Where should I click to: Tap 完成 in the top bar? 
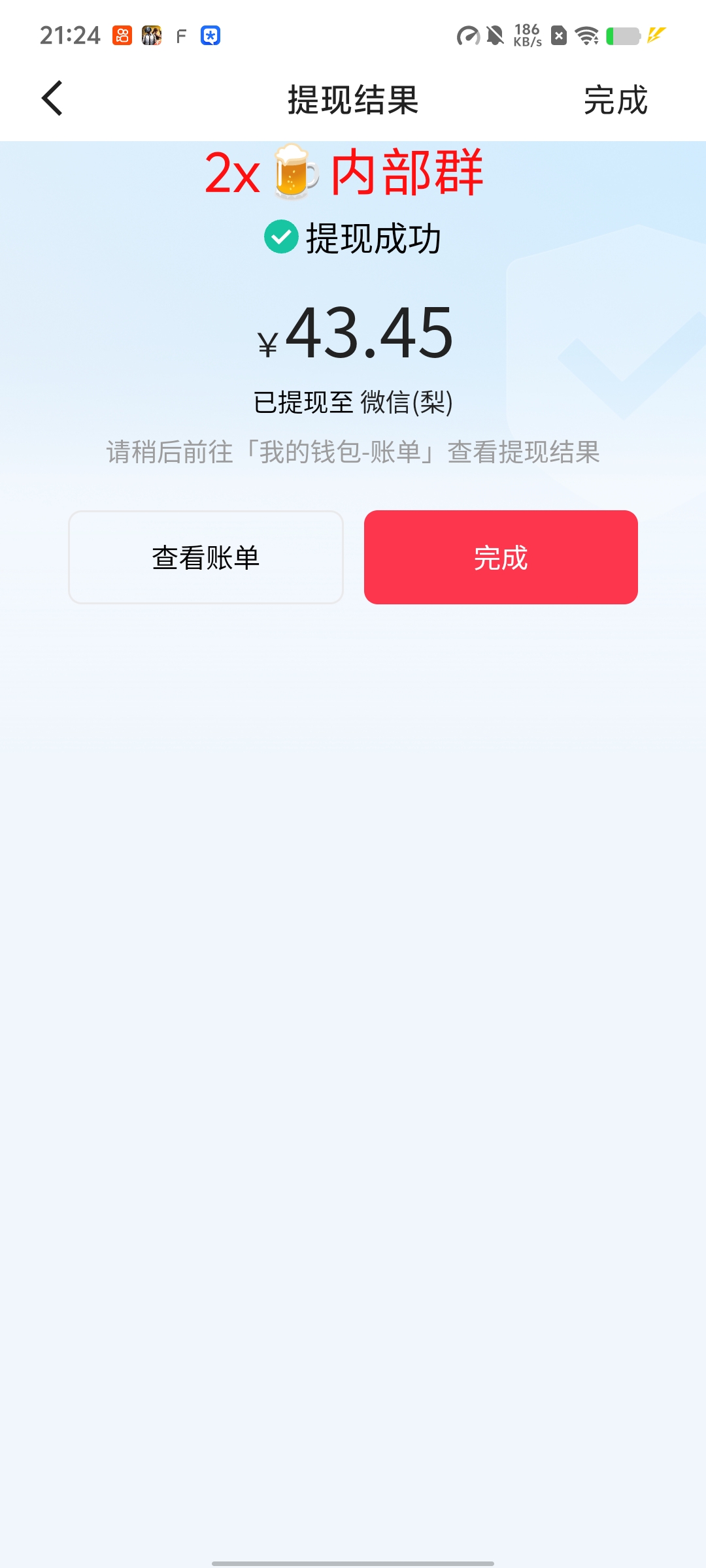[615, 100]
